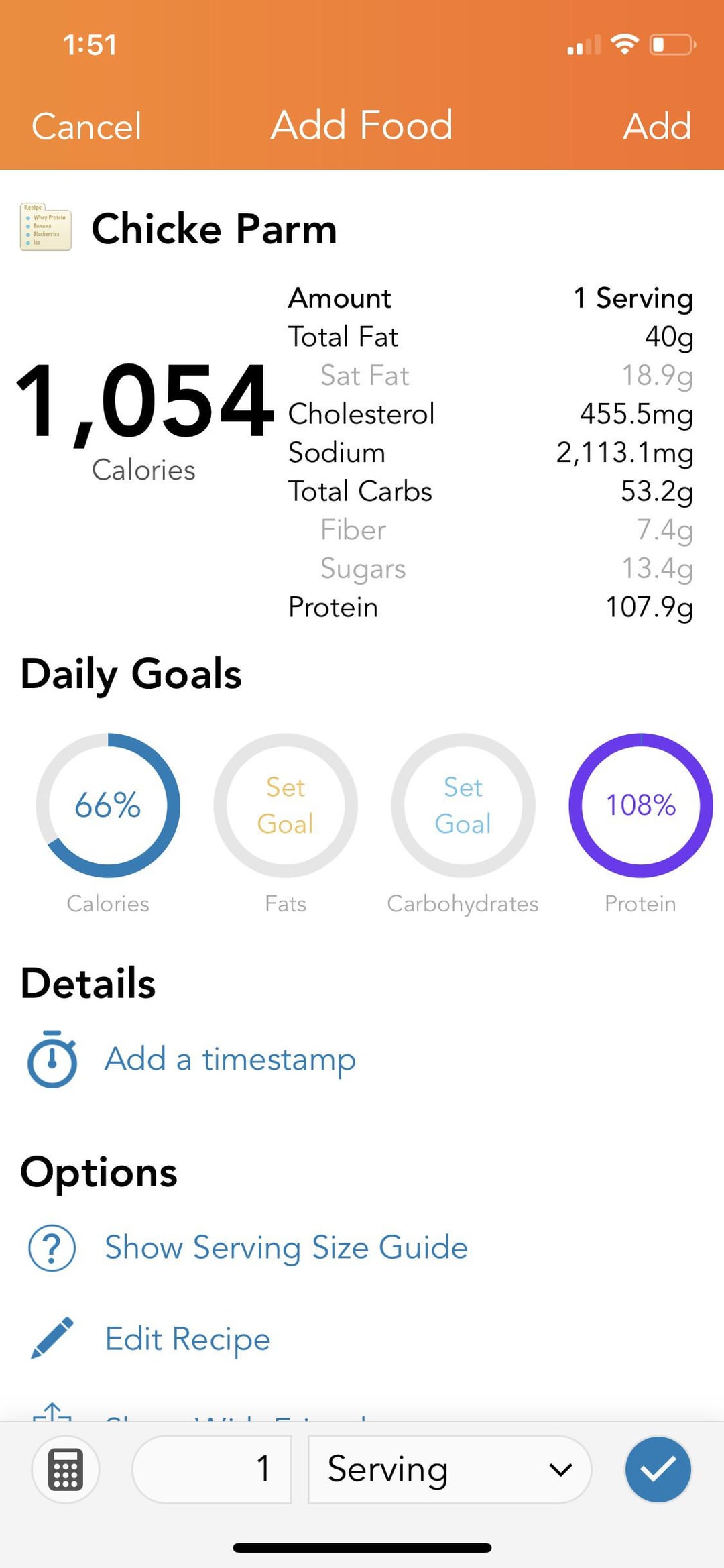Open the Protein goal ring
Screen dimensions: 724x1568
(x=641, y=805)
